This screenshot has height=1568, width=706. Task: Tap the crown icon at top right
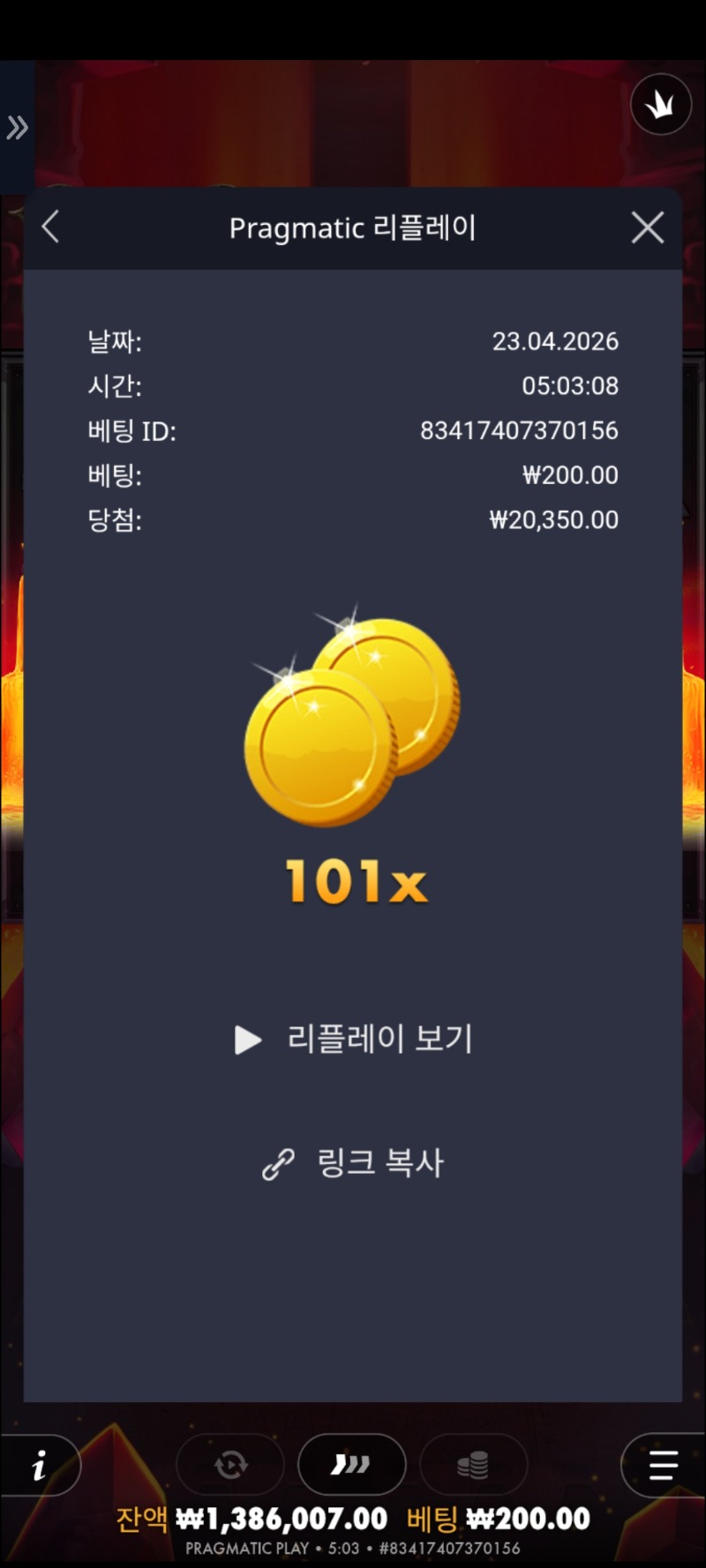click(660, 105)
